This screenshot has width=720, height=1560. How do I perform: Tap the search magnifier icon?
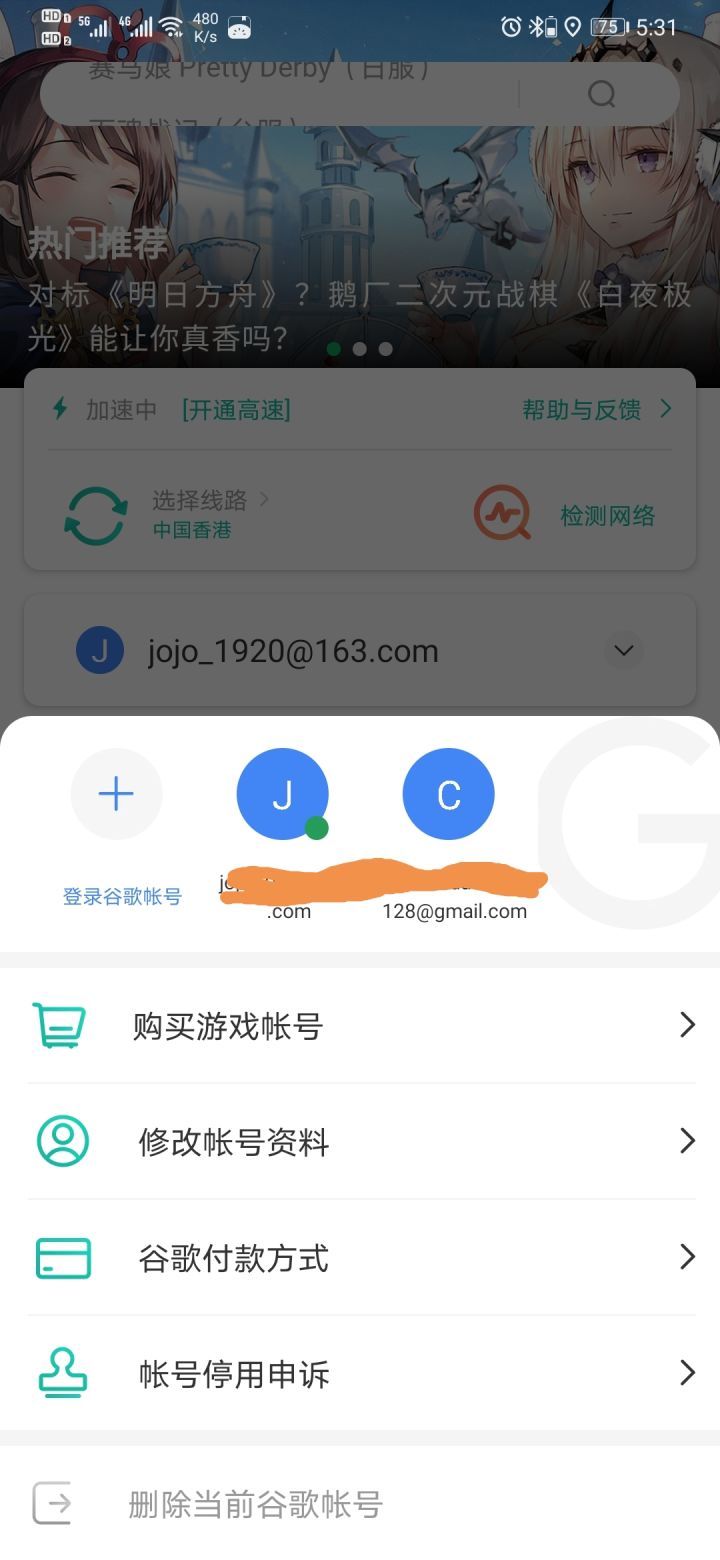pos(601,95)
